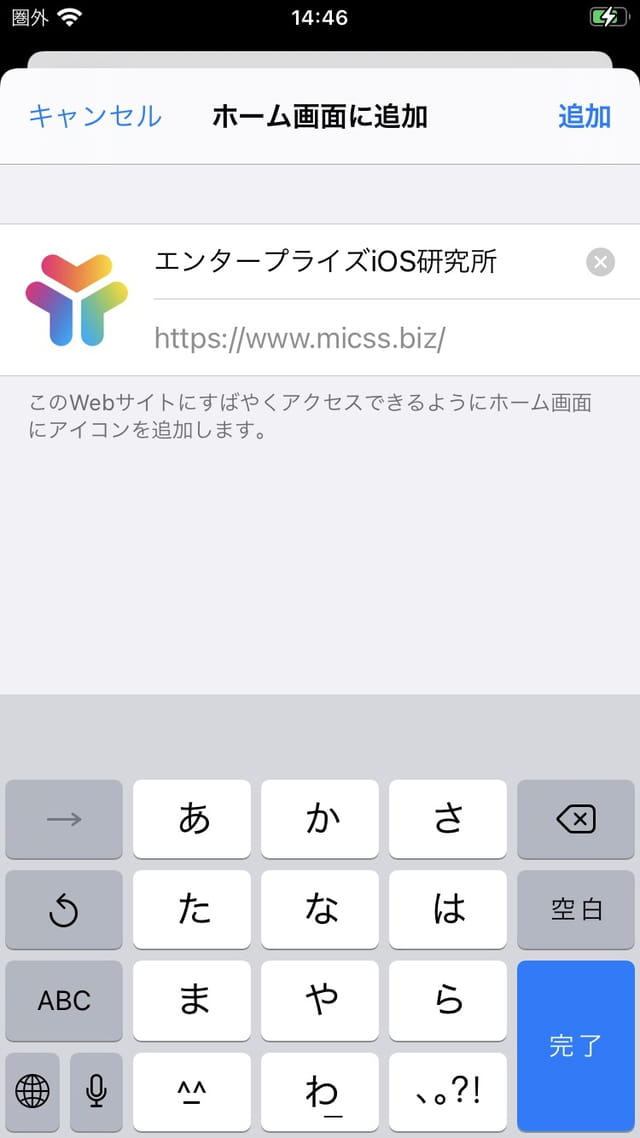The height and width of the screenshot is (1138, 640).
Task: Tap the 完了 key on keyboard
Action: (575, 1045)
